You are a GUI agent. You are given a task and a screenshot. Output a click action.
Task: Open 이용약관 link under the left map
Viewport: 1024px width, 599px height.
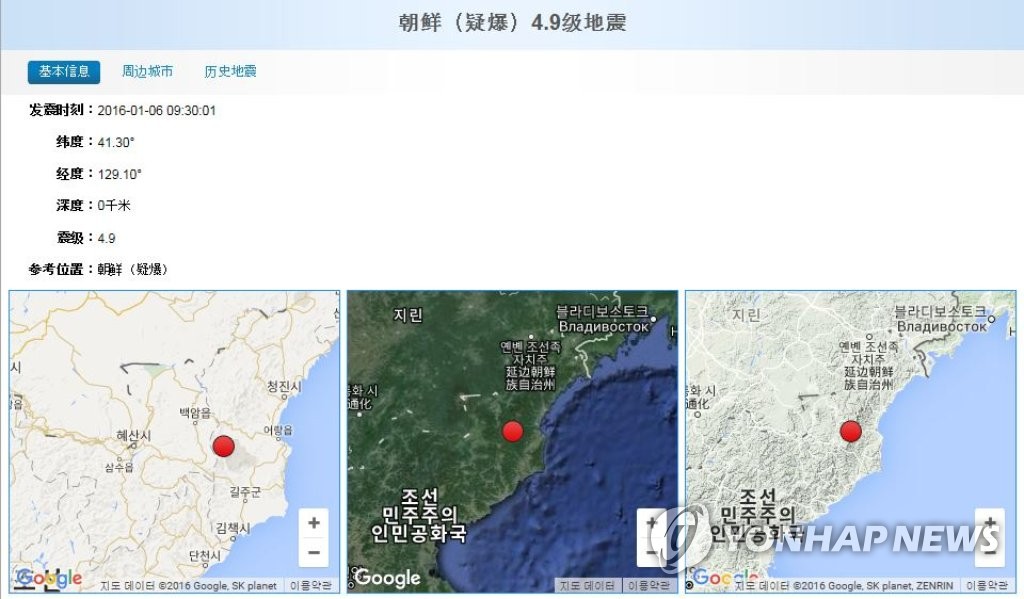pyautogui.click(x=312, y=585)
